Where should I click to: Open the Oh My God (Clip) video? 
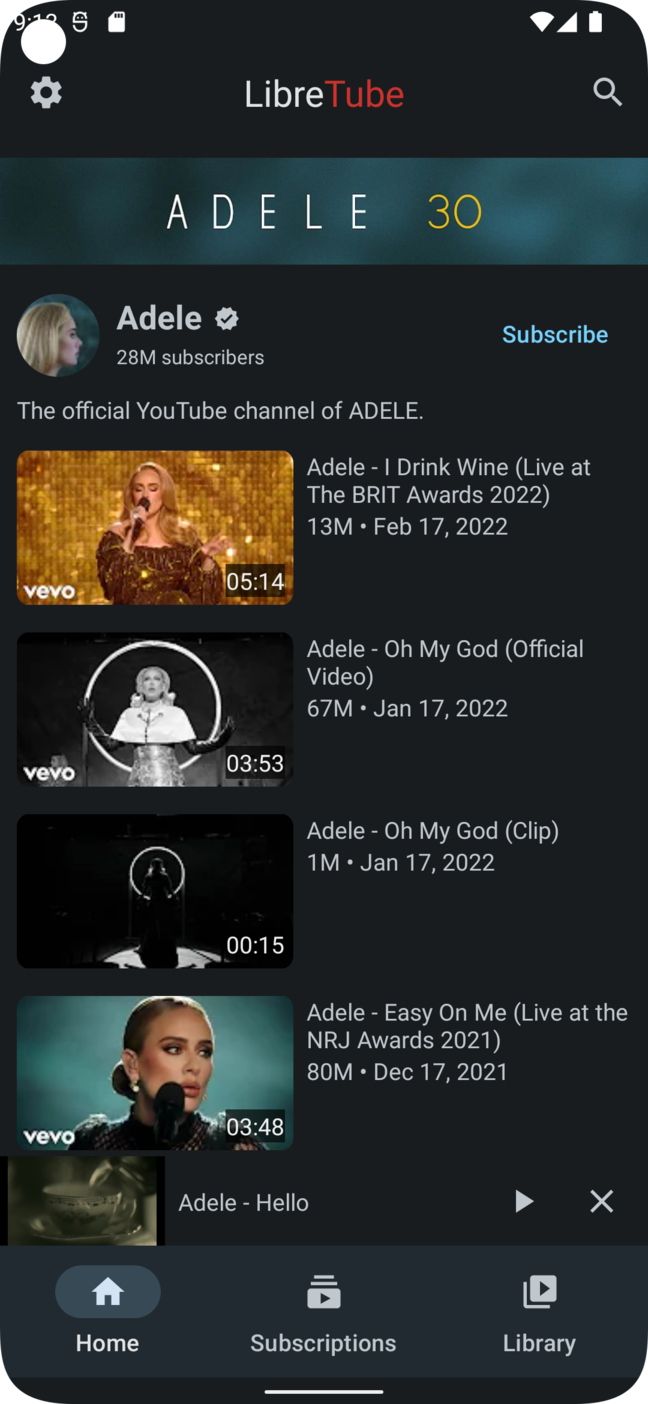[x=324, y=891]
